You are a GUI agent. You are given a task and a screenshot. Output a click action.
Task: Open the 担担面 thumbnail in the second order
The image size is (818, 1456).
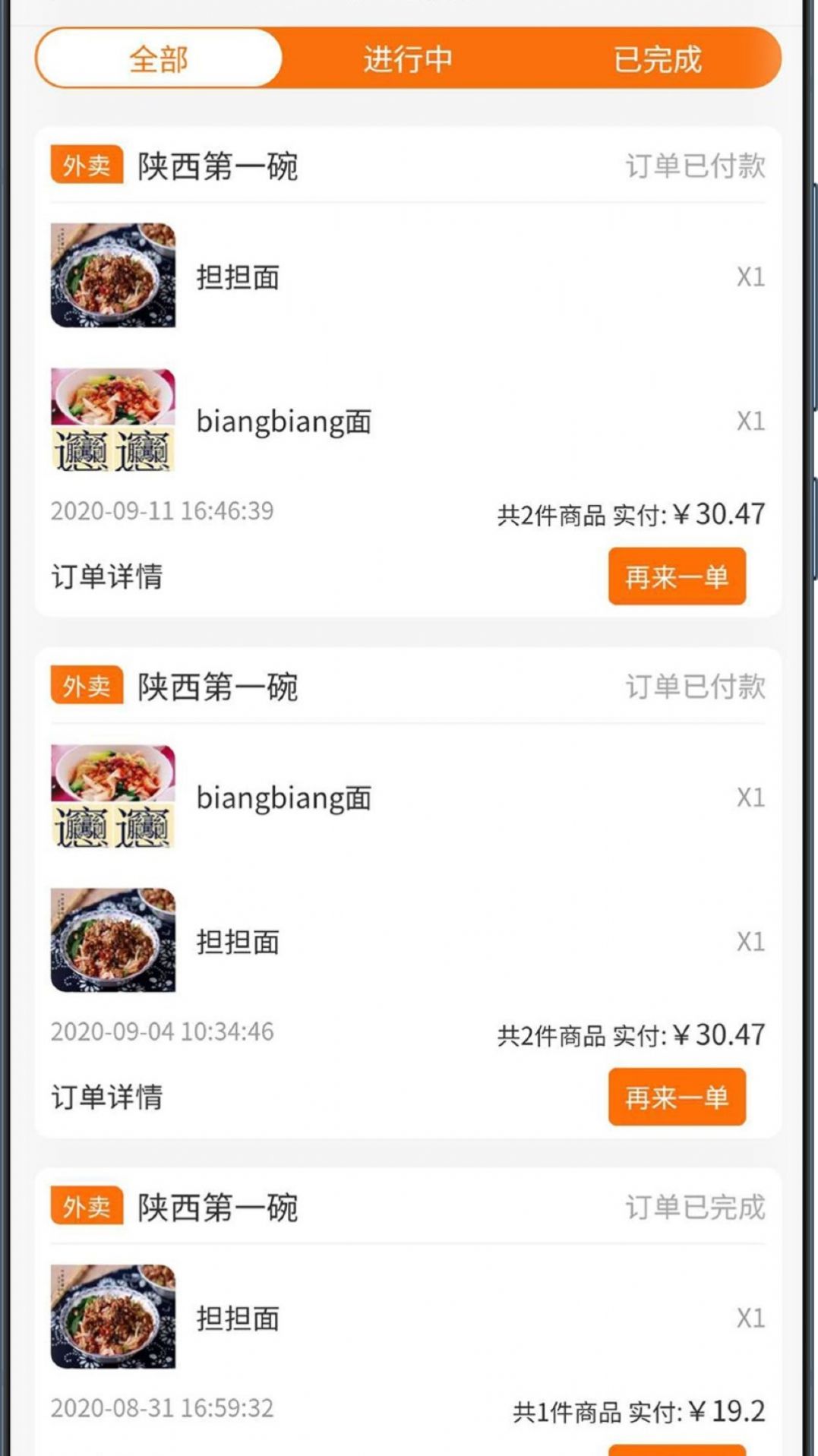(112, 942)
